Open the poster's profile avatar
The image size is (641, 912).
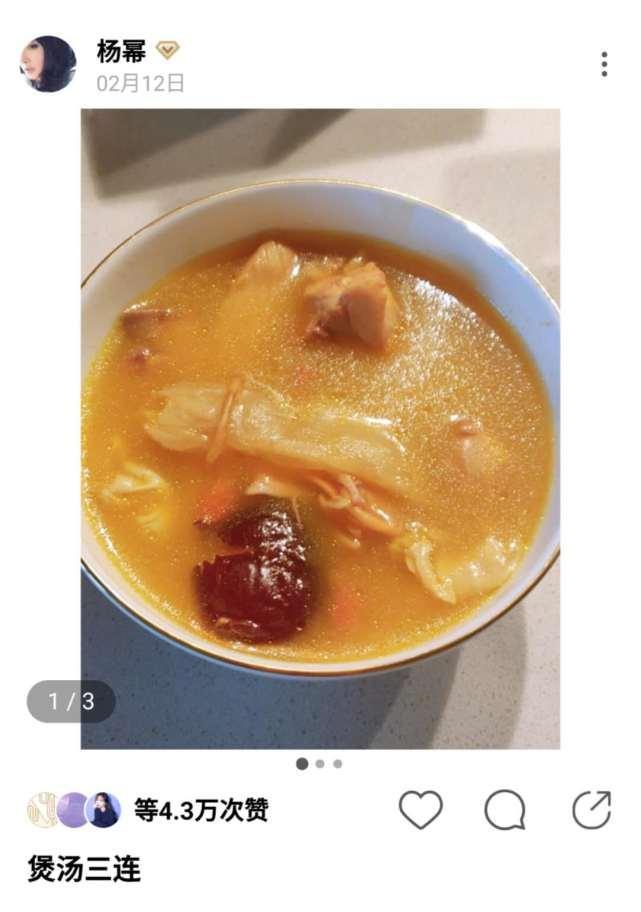(x=48, y=64)
